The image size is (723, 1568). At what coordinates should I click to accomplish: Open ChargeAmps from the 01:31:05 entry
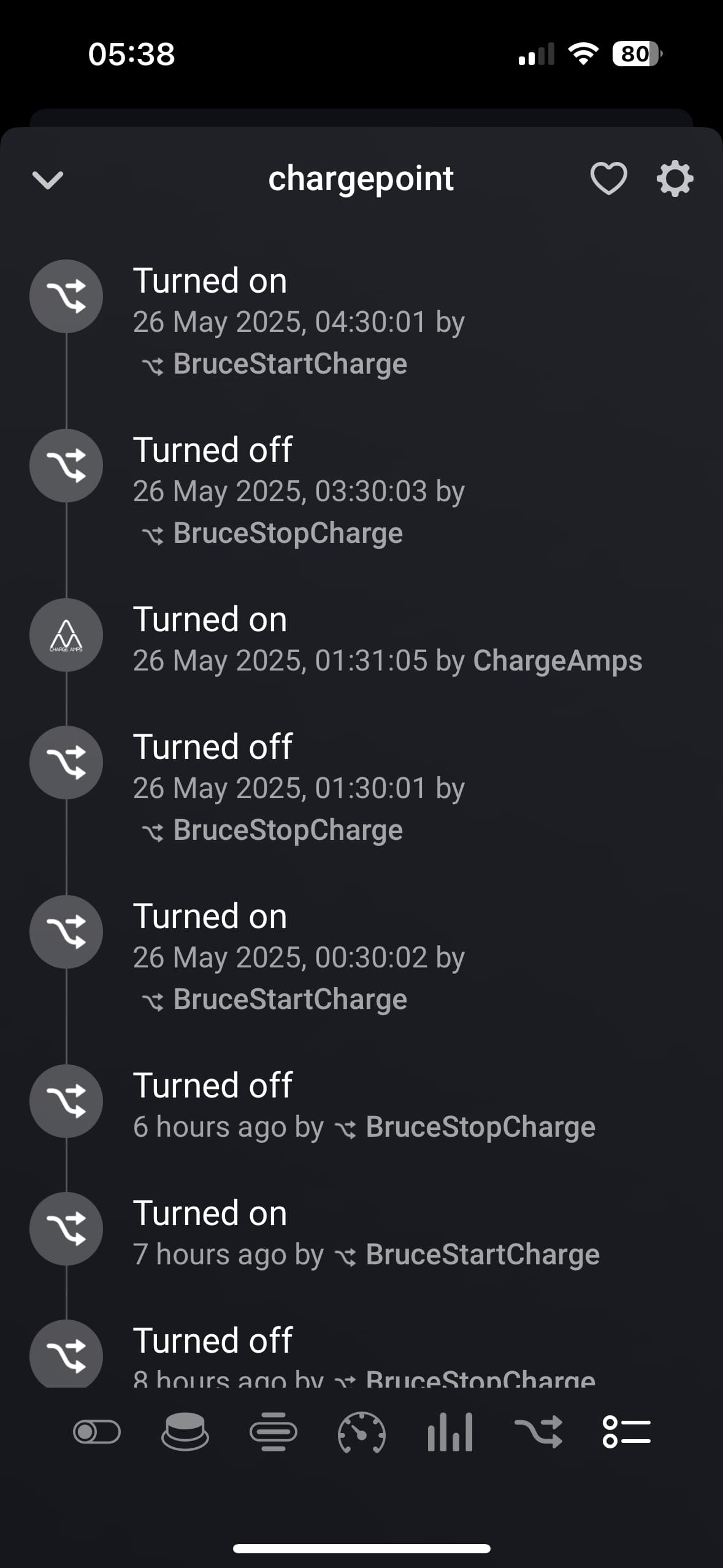557,661
